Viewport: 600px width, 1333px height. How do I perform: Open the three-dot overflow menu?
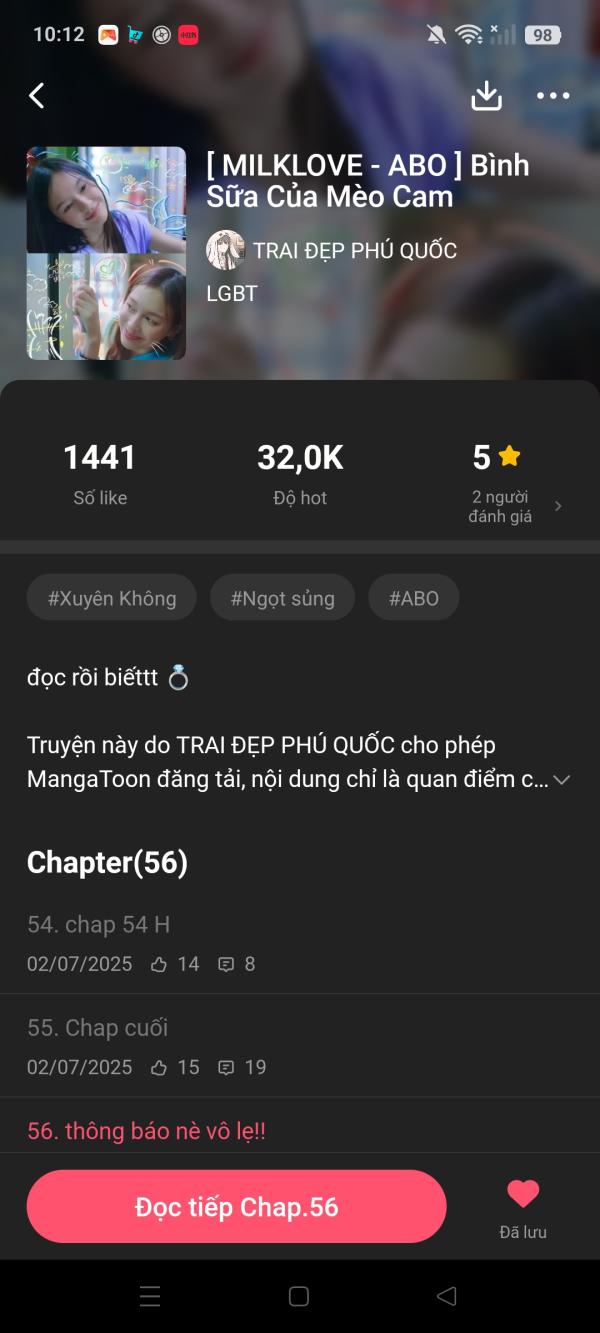point(552,96)
